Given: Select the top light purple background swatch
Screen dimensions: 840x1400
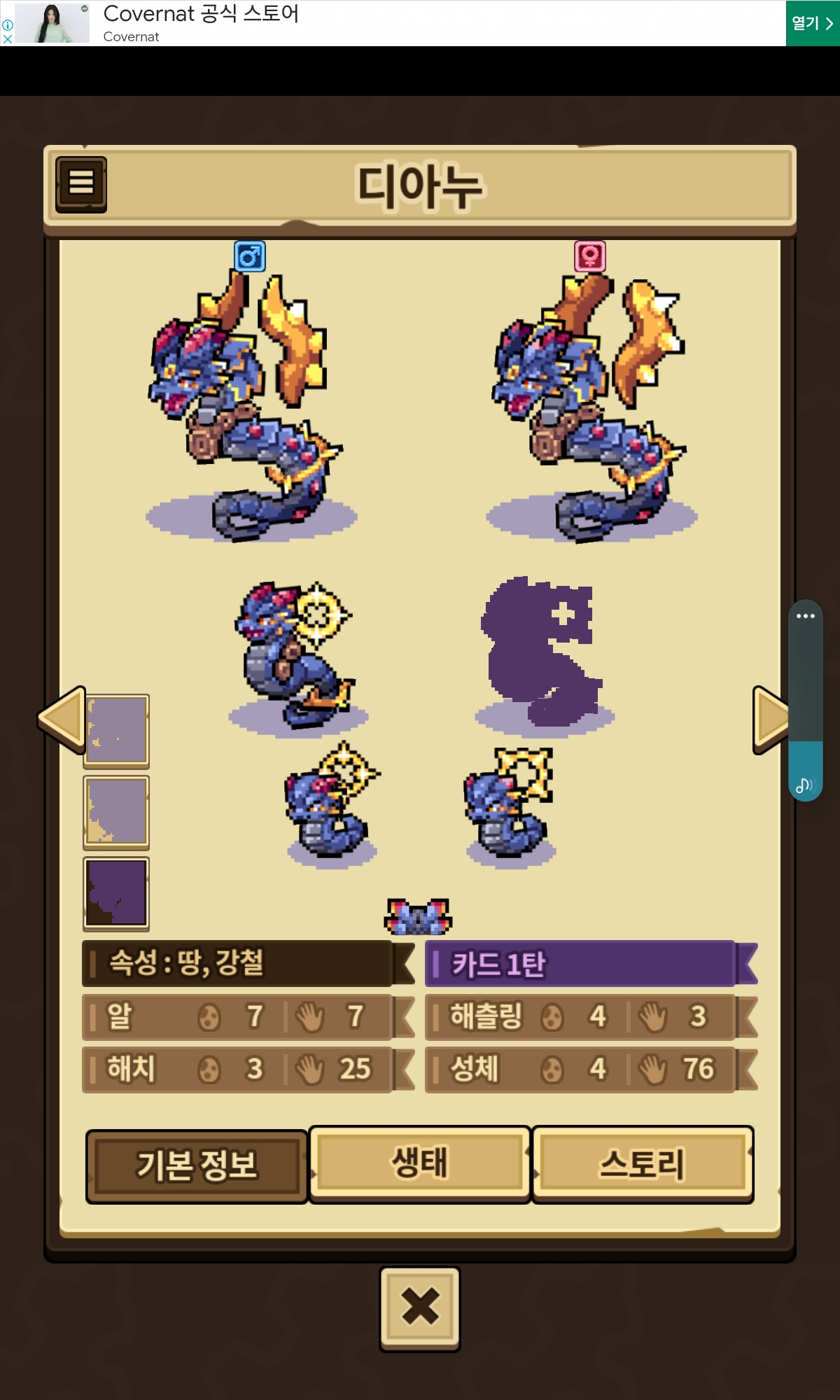Looking at the screenshot, I should [x=116, y=731].
